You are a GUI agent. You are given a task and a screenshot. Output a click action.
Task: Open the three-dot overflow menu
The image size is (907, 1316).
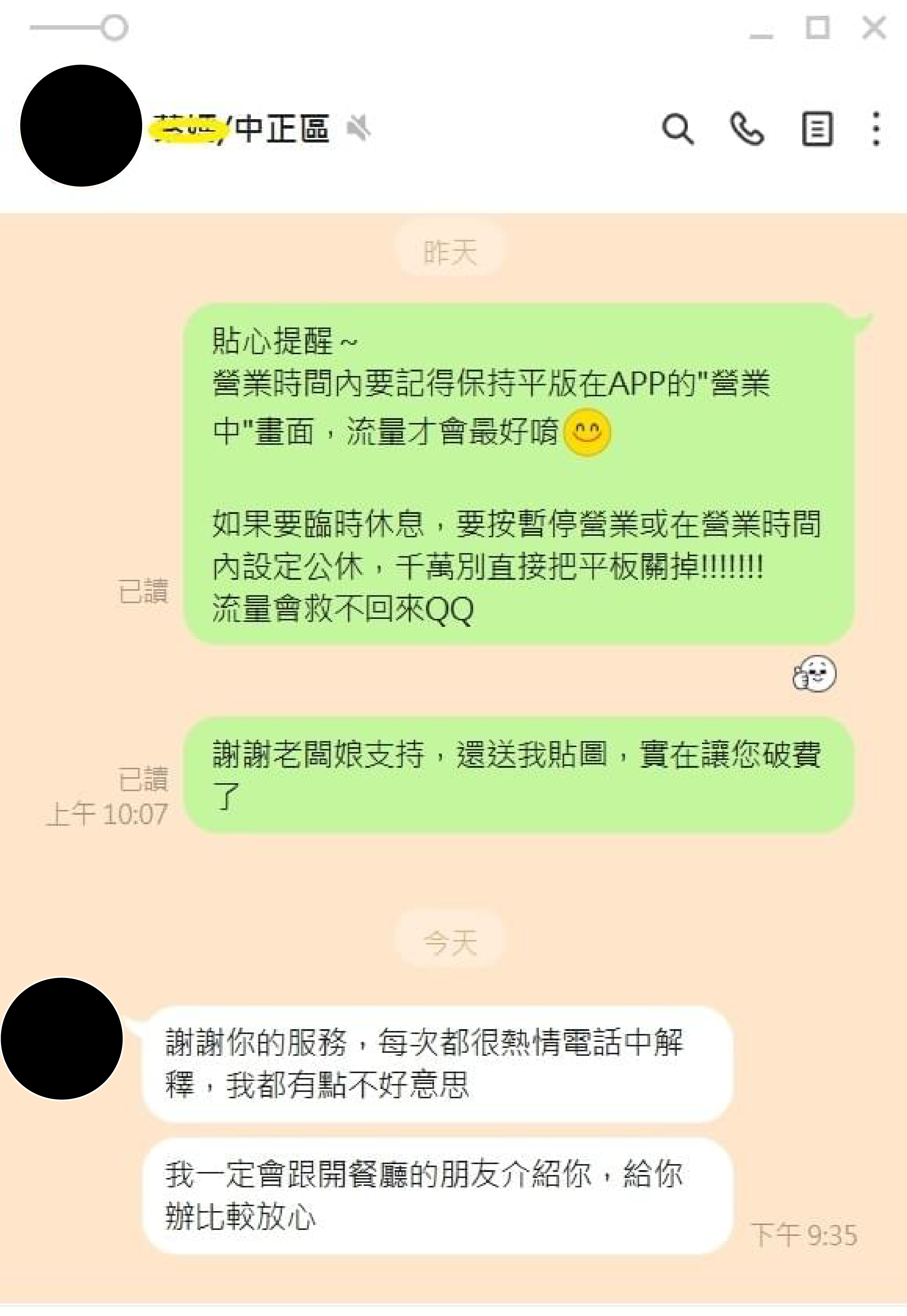point(876,129)
